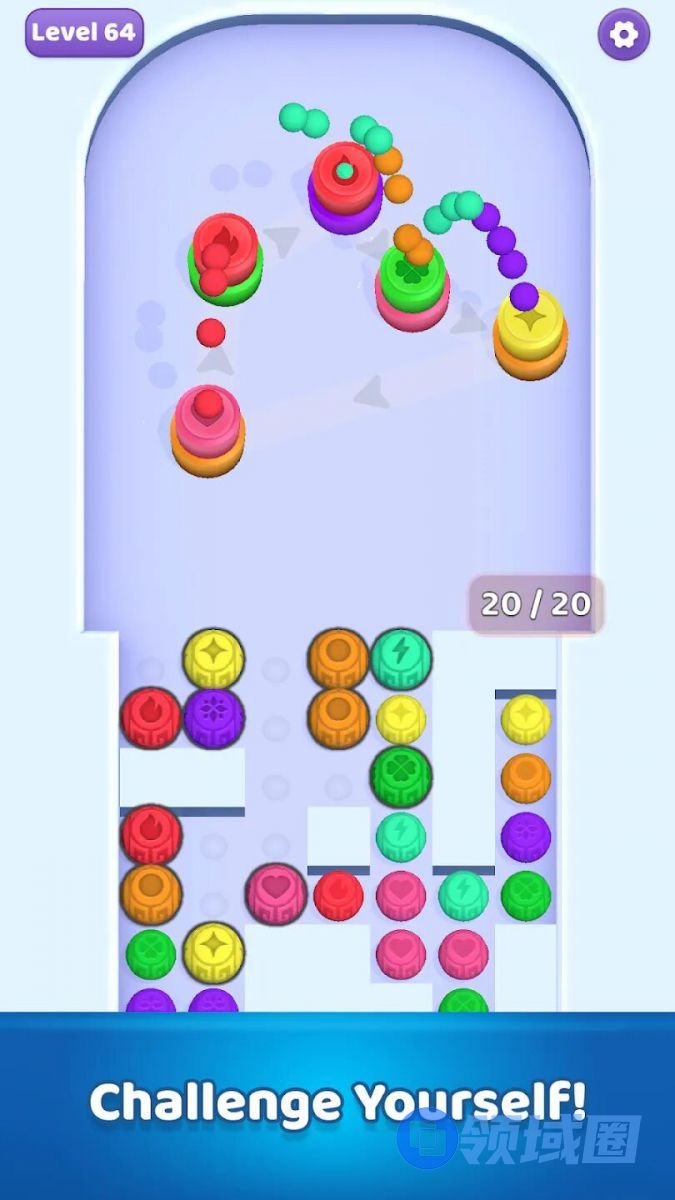Open the settings gear
Screen dimensions: 675x1200
click(x=623, y=36)
